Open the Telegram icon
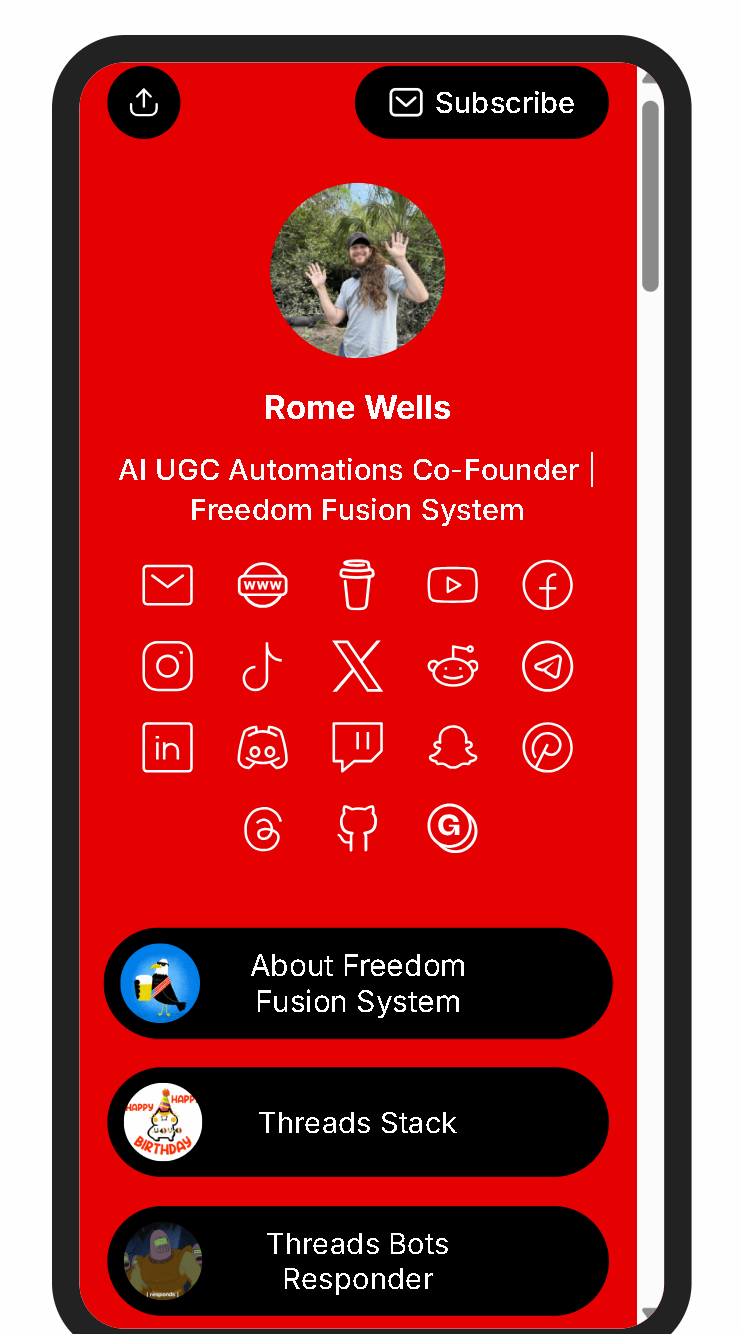The height and width of the screenshot is (1334, 740). pyautogui.click(x=547, y=666)
